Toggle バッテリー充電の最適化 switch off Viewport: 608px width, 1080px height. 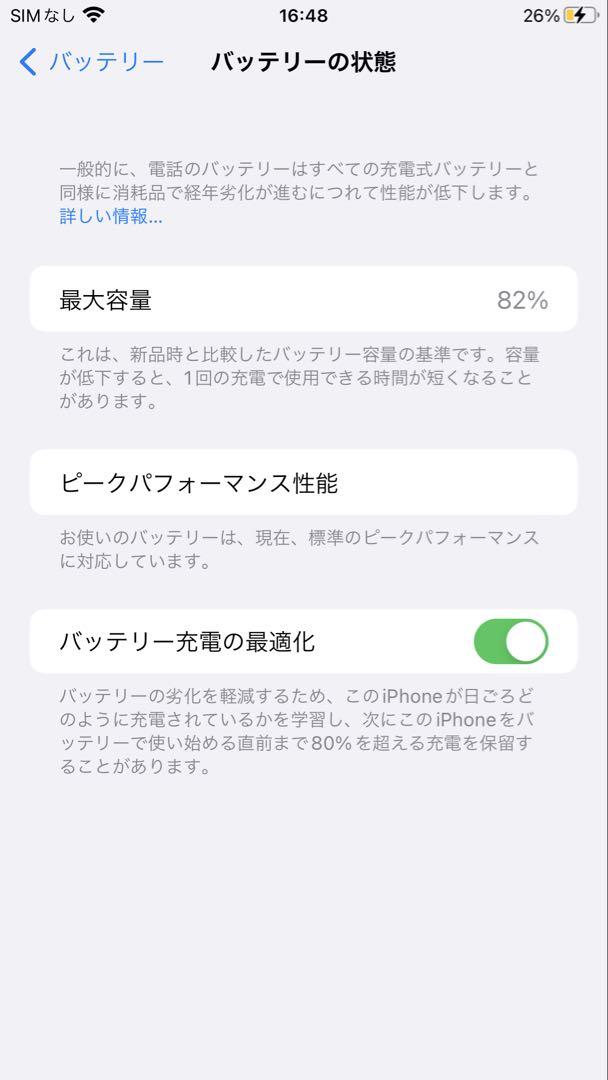click(x=511, y=641)
